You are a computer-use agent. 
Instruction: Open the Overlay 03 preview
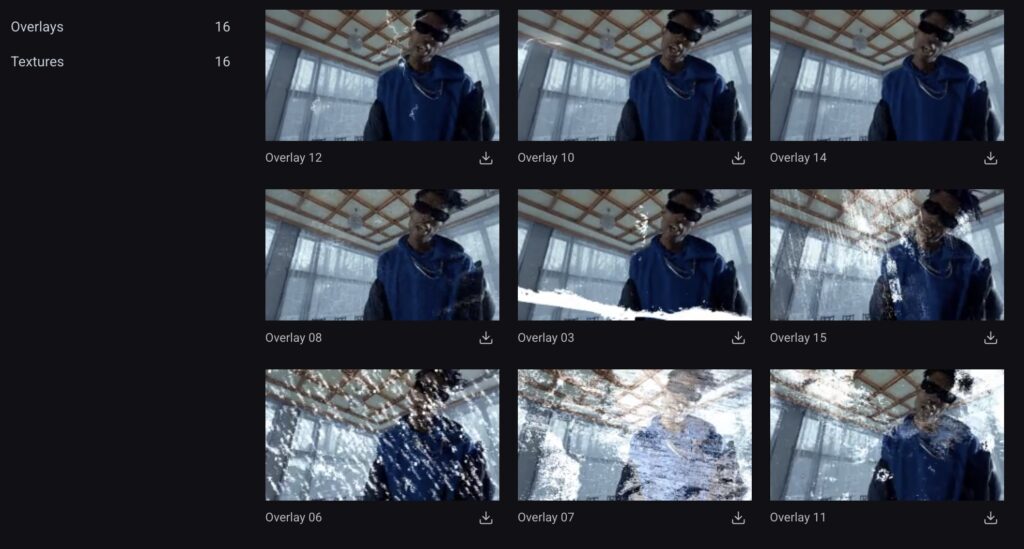click(634, 255)
